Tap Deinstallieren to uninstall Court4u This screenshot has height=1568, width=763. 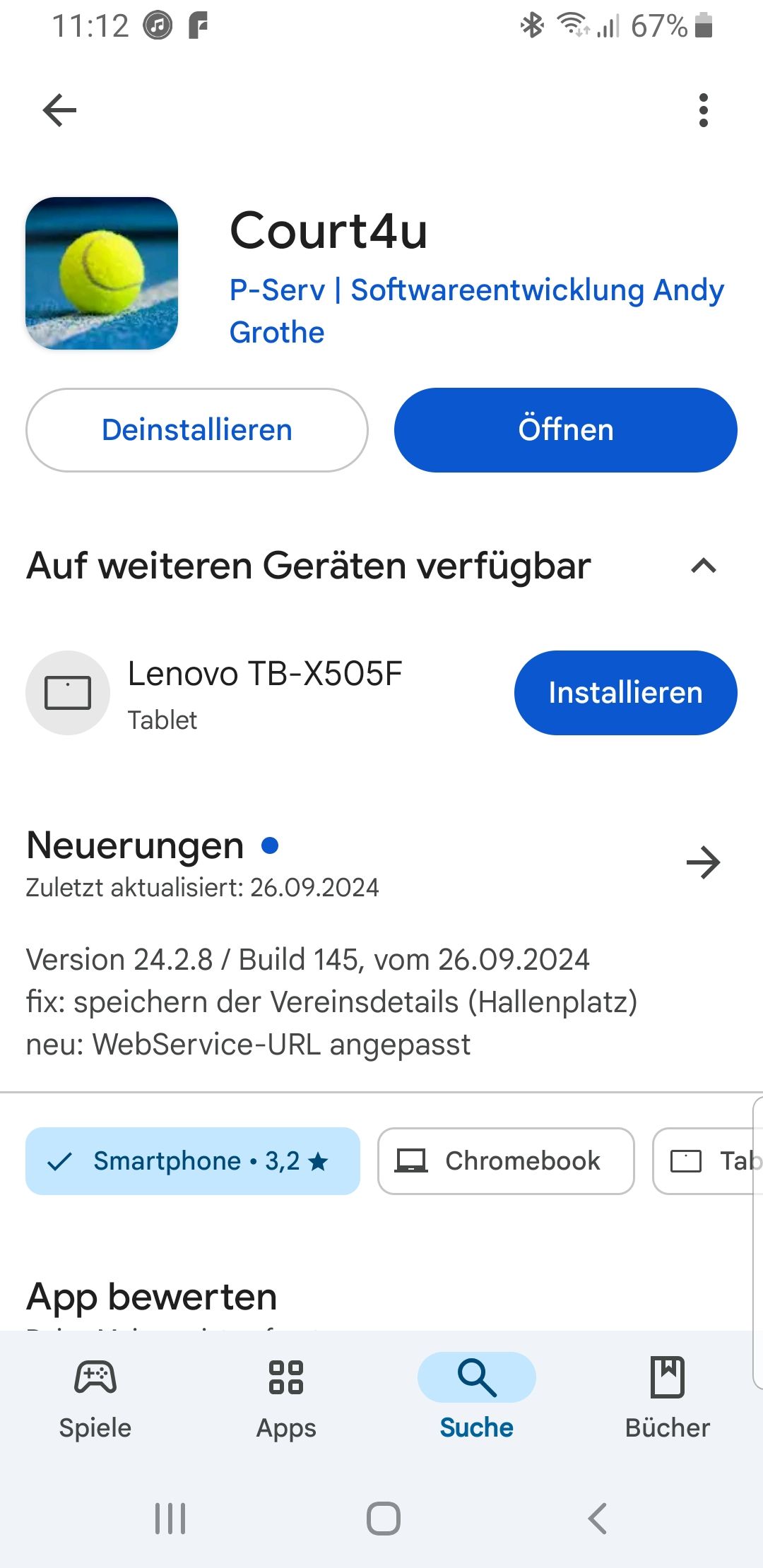pyautogui.click(x=197, y=430)
